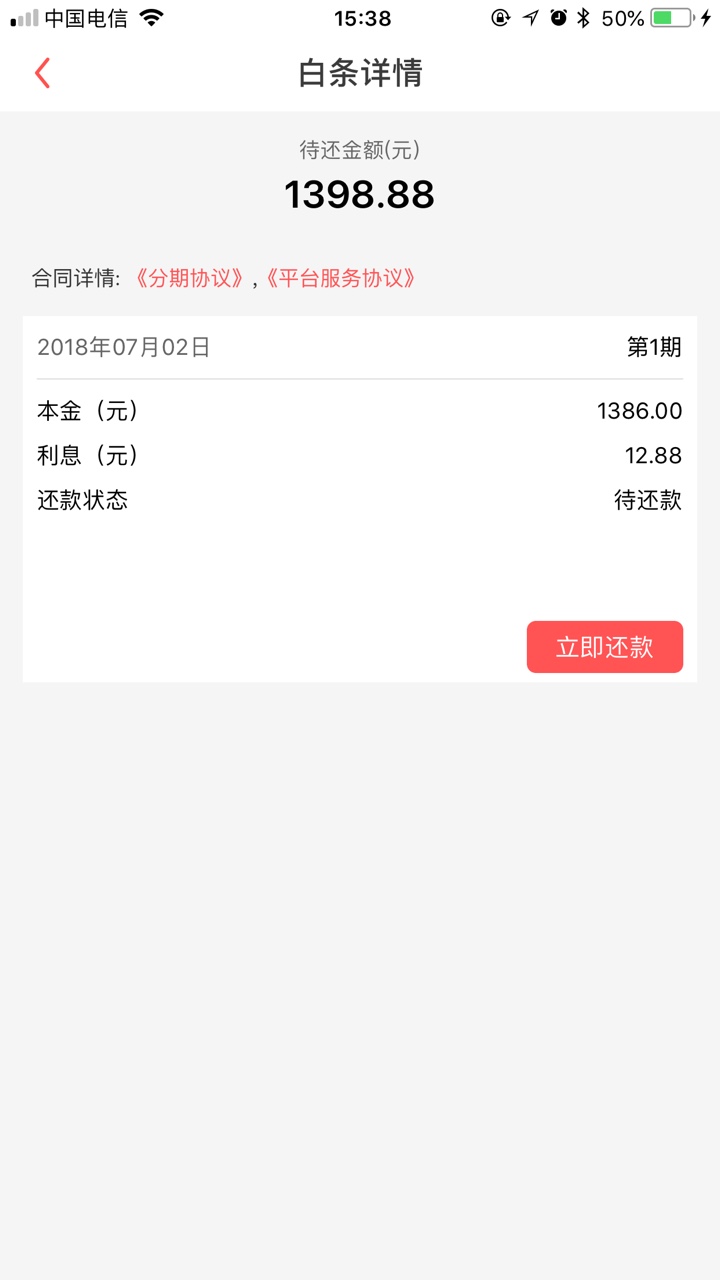Tap 立即还款 to repay now
720x1280 pixels.
[x=605, y=647]
